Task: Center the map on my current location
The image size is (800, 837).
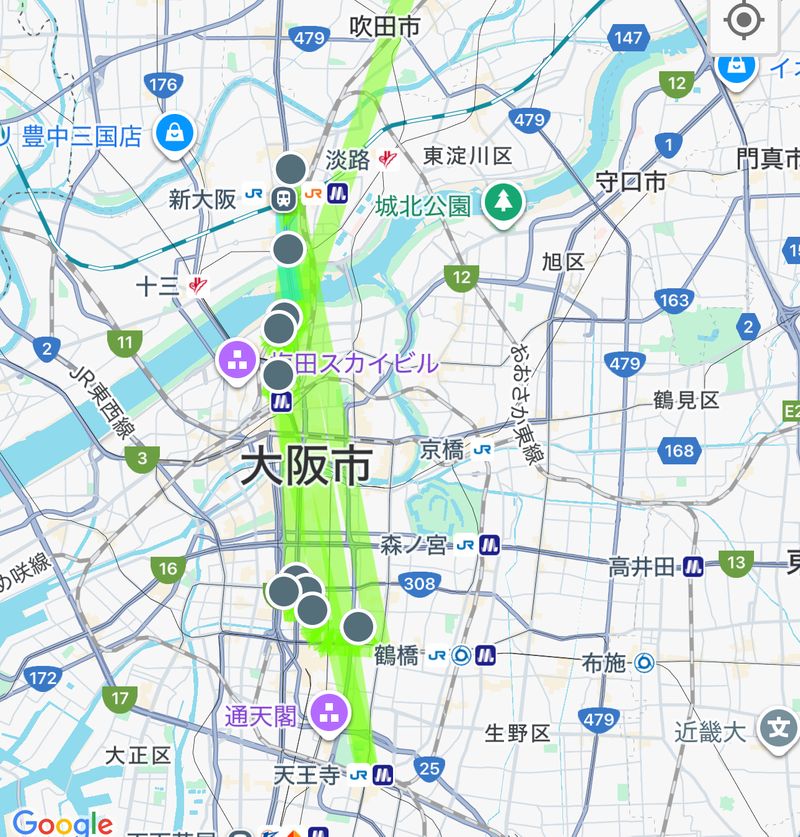Action: 743,20
